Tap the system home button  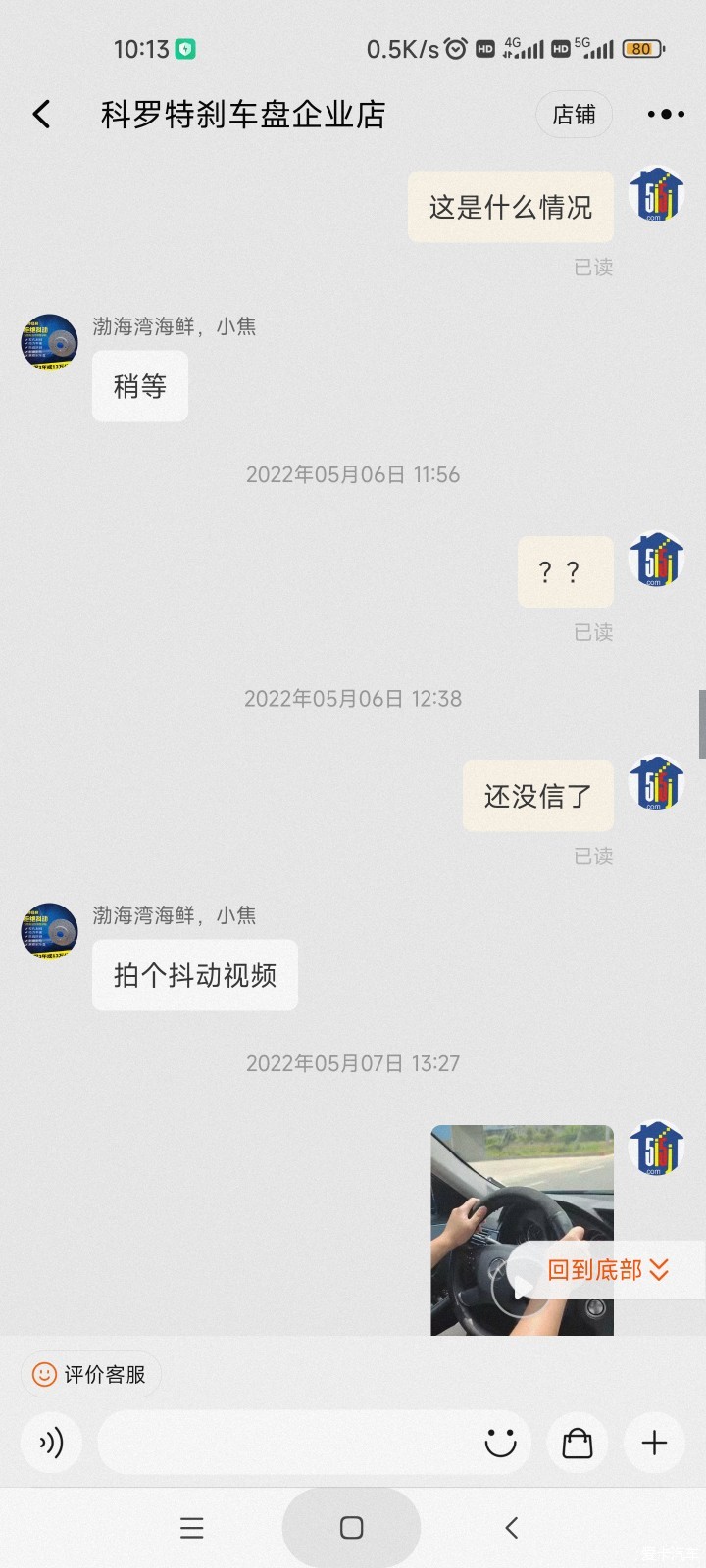351,1527
